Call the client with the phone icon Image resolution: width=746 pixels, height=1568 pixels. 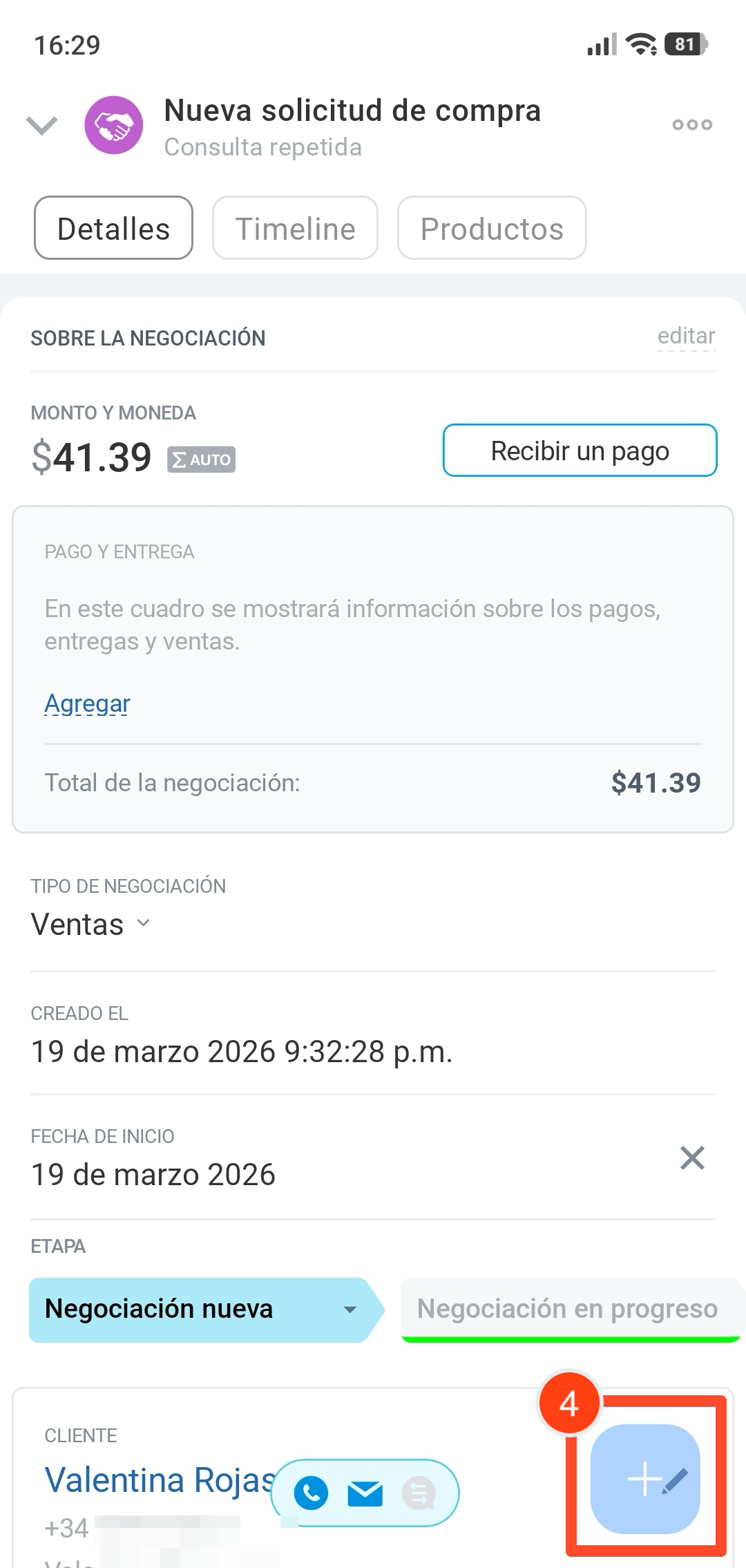tap(312, 1493)
